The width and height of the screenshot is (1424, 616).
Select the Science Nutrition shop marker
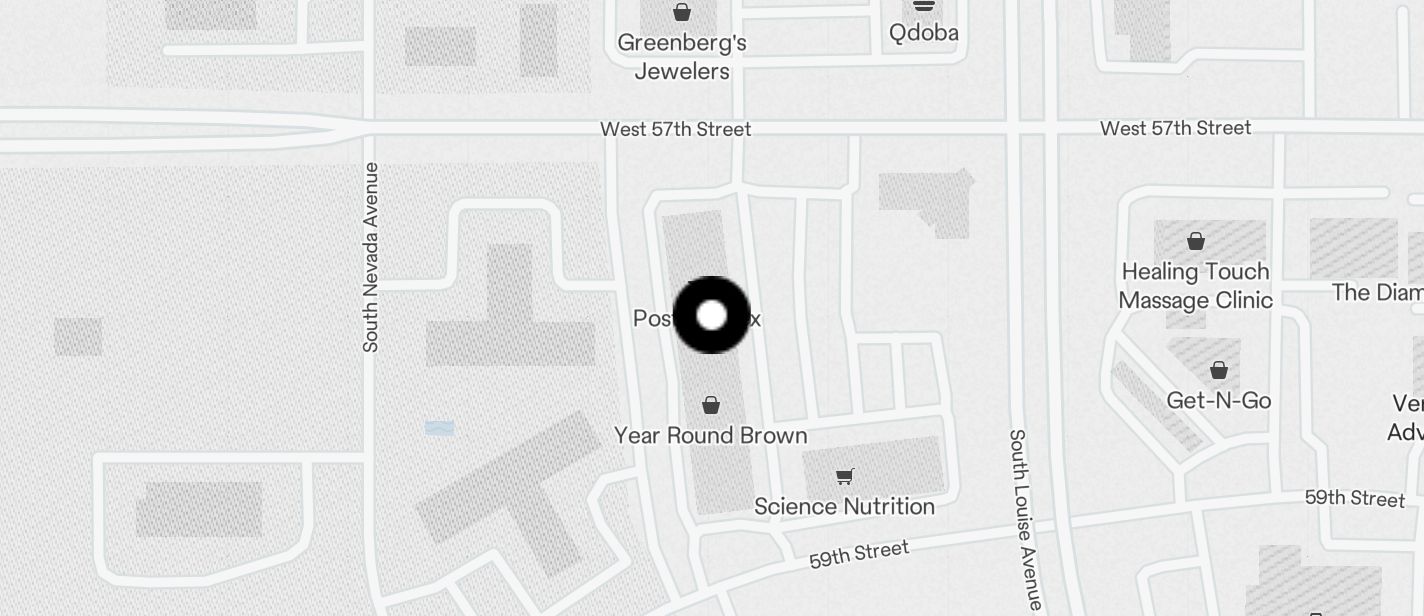(845, 477)
